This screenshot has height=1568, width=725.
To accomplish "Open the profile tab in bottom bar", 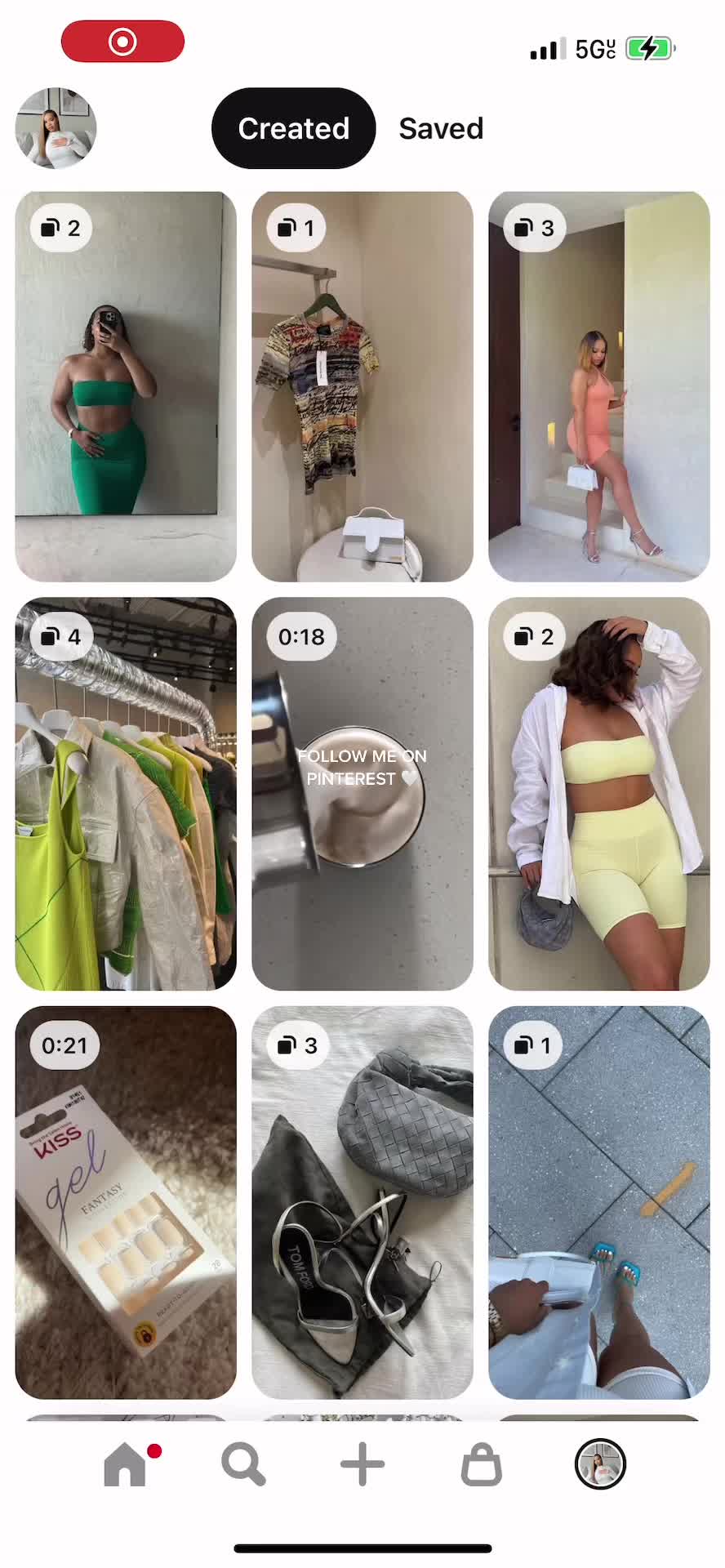I will pos(600,1464).
